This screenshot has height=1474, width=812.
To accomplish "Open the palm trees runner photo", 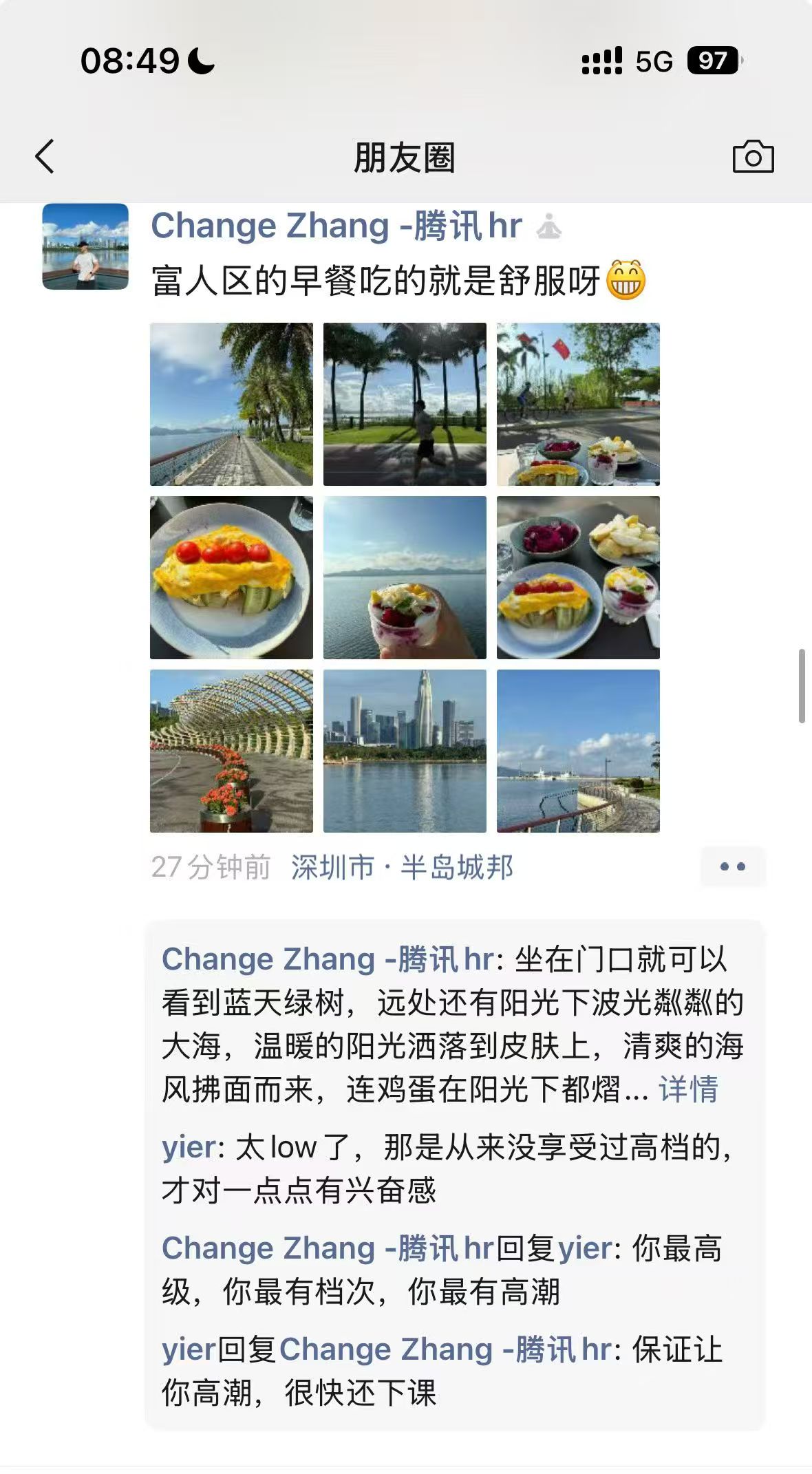I will [405, 404].
